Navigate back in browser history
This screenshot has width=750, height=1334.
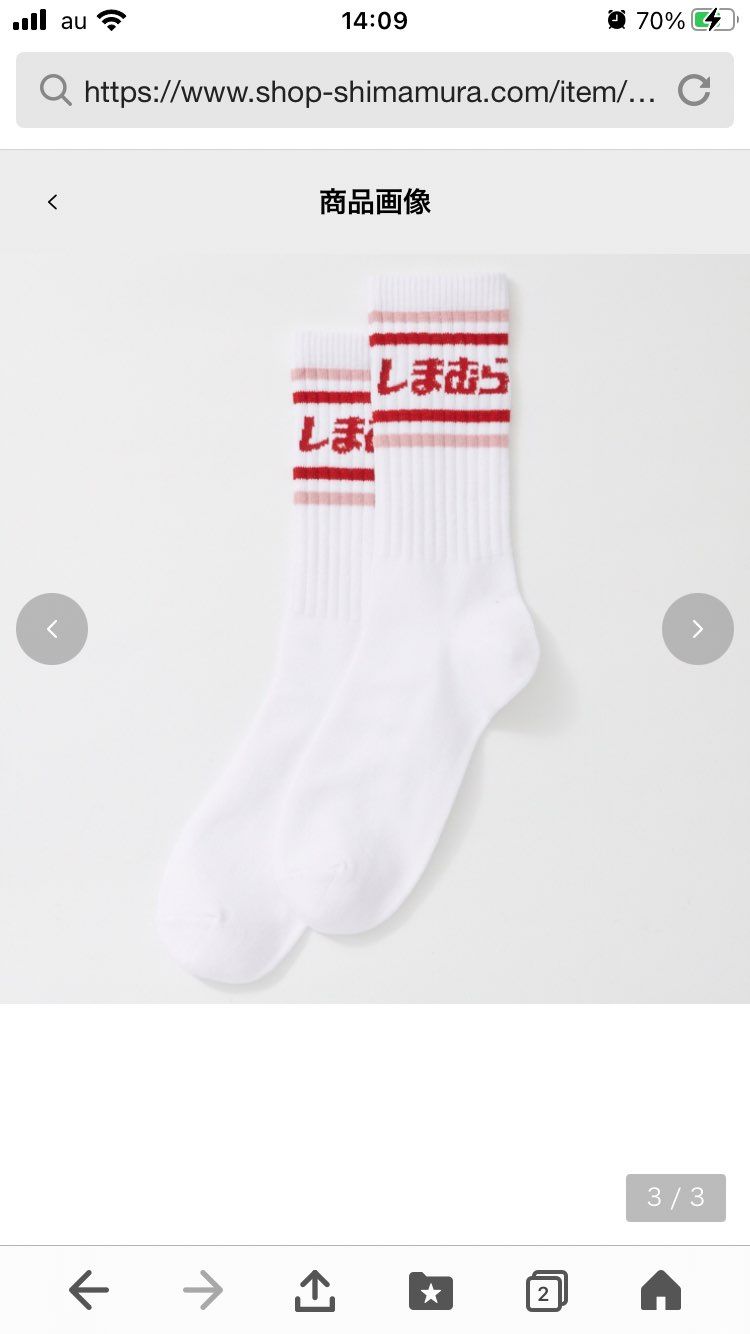[89, 1290]
